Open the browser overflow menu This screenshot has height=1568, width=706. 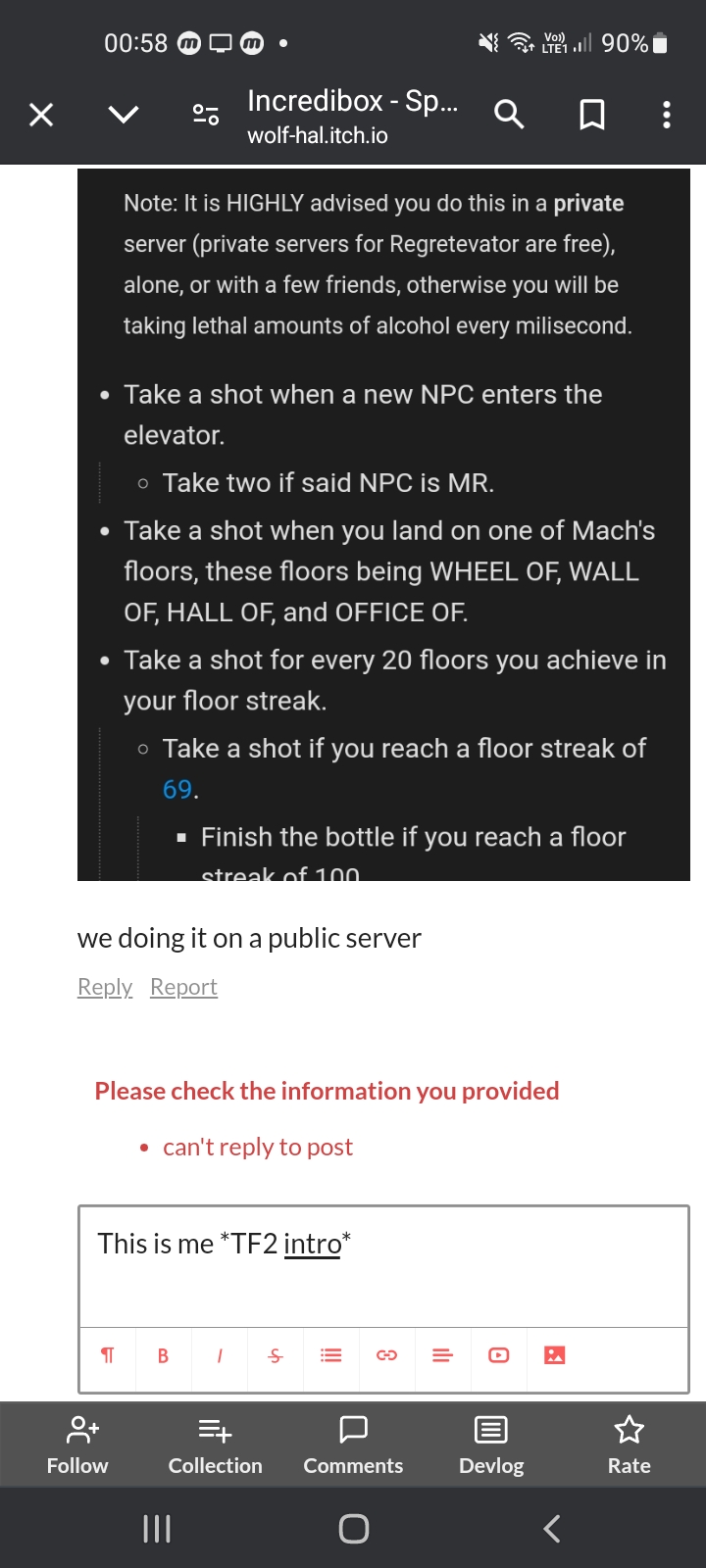point(667,115)
